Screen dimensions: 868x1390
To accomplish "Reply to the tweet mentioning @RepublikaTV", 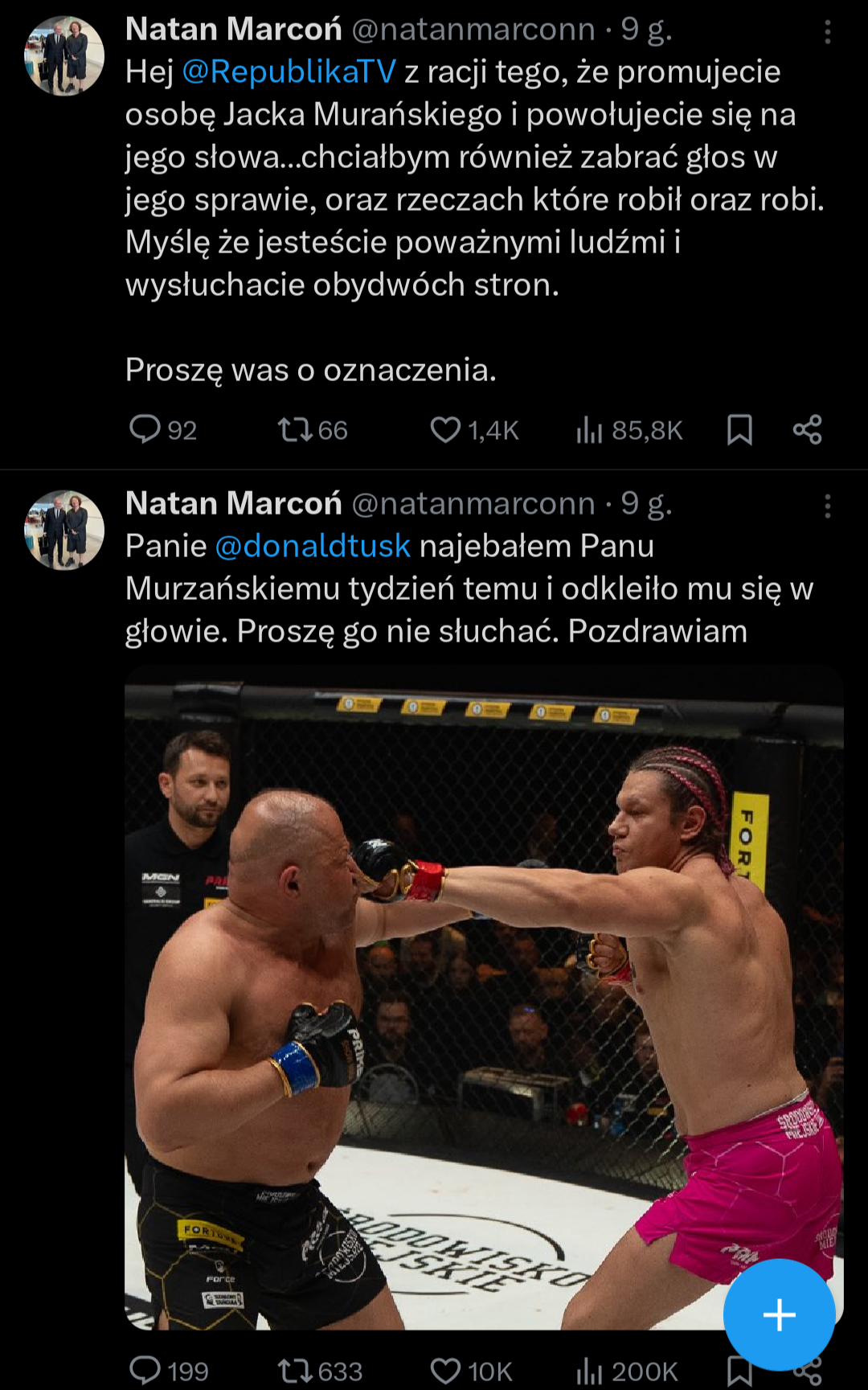I will pos(145,429).
